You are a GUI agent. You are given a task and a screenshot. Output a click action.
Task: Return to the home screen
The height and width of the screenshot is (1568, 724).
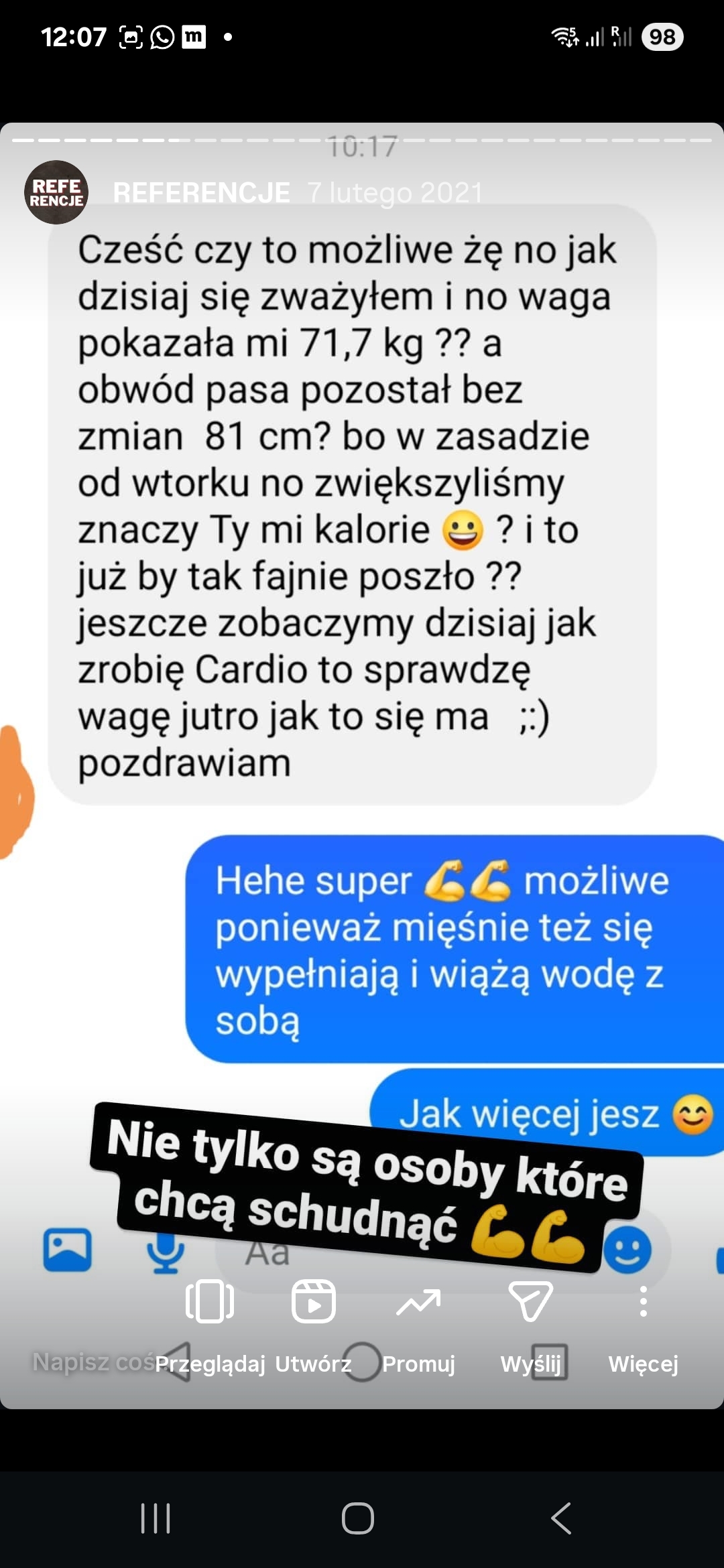tap(358, 1518)
